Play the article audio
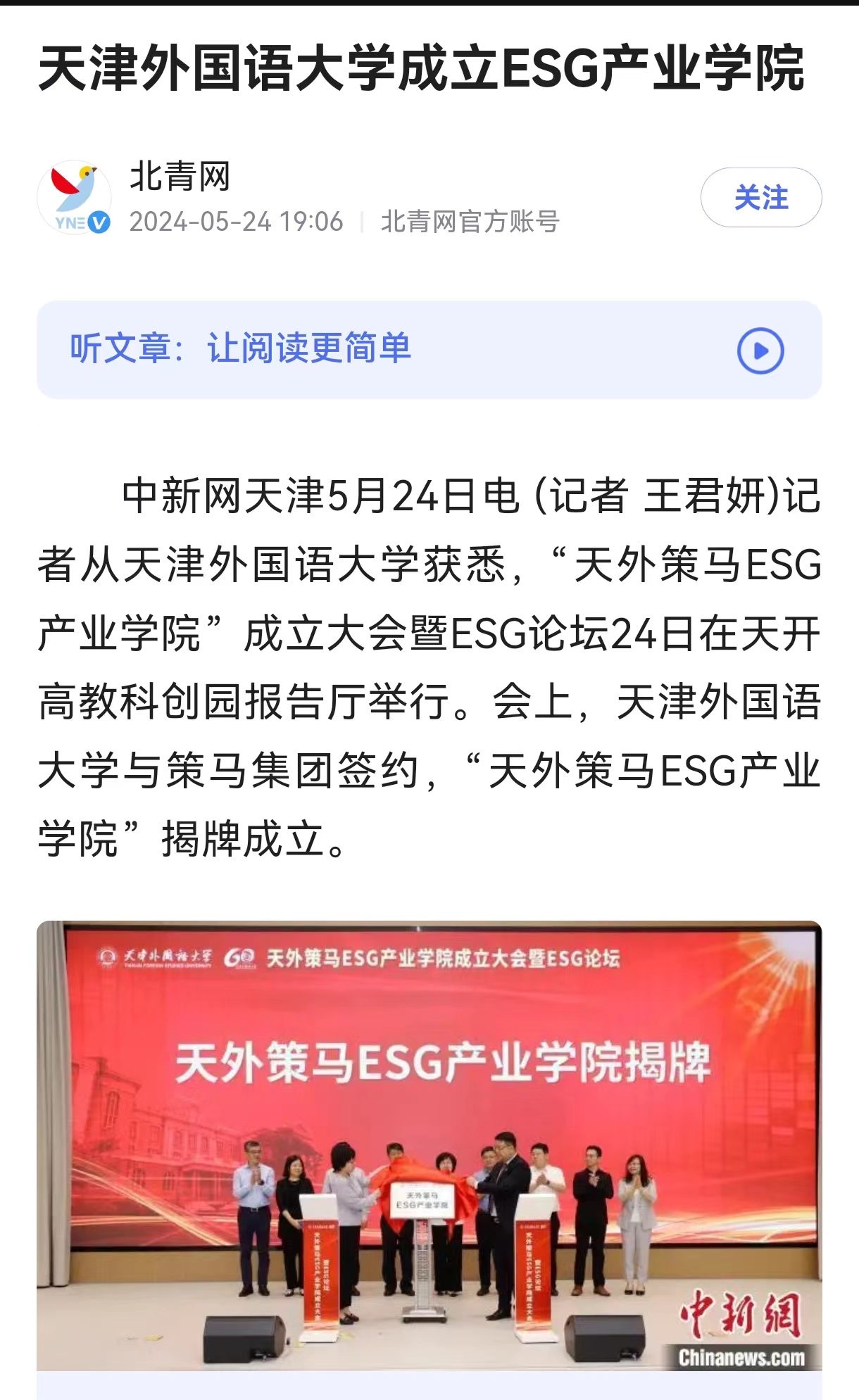The height and width of the screenshot is (1400, 859). click(x=760, y=351)
